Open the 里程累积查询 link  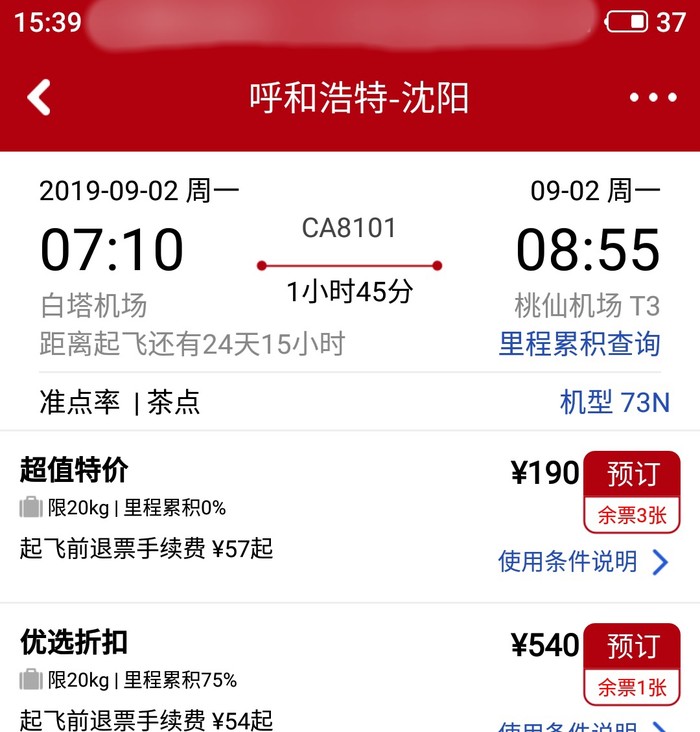pos(579,344)
